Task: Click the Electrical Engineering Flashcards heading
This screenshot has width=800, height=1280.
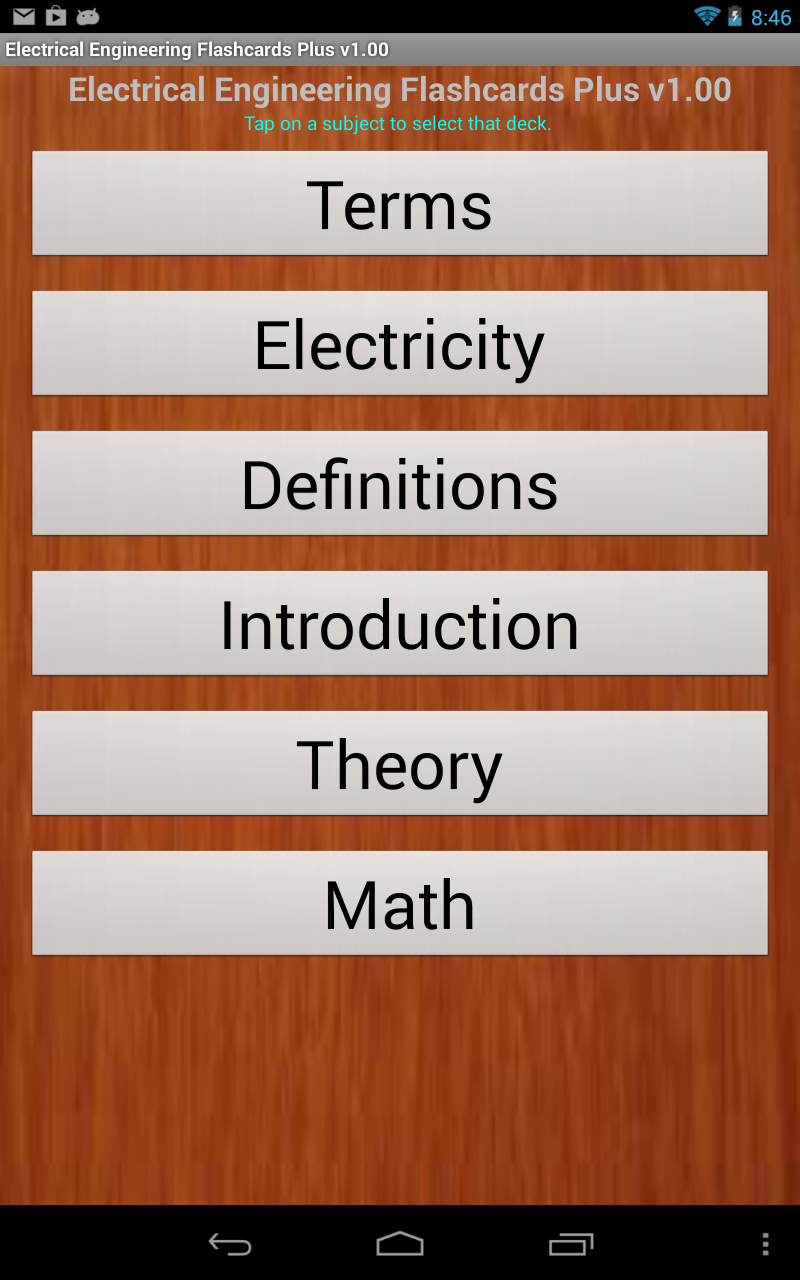Action: 399,90
